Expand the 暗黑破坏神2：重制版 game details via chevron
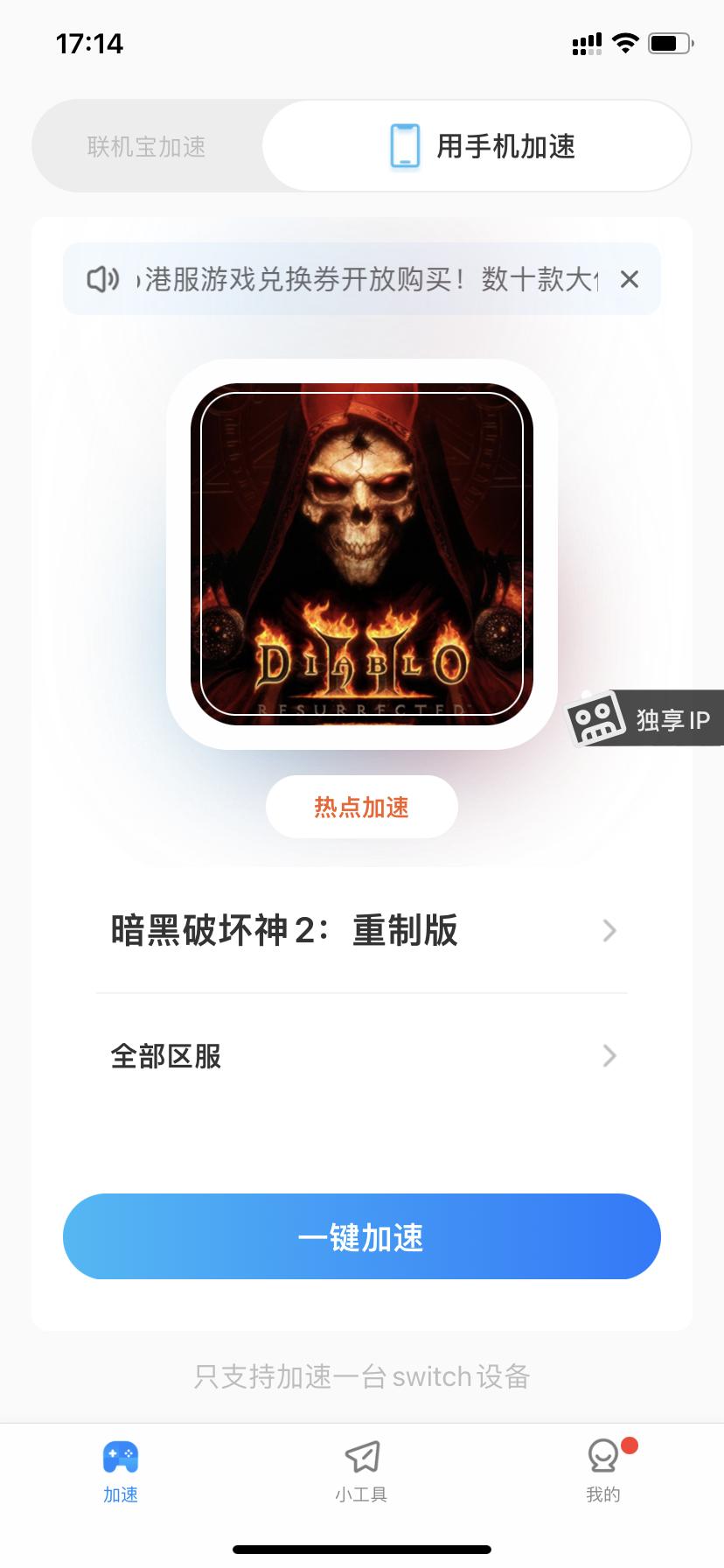724x1568 pixels. [x=609, y=930]
